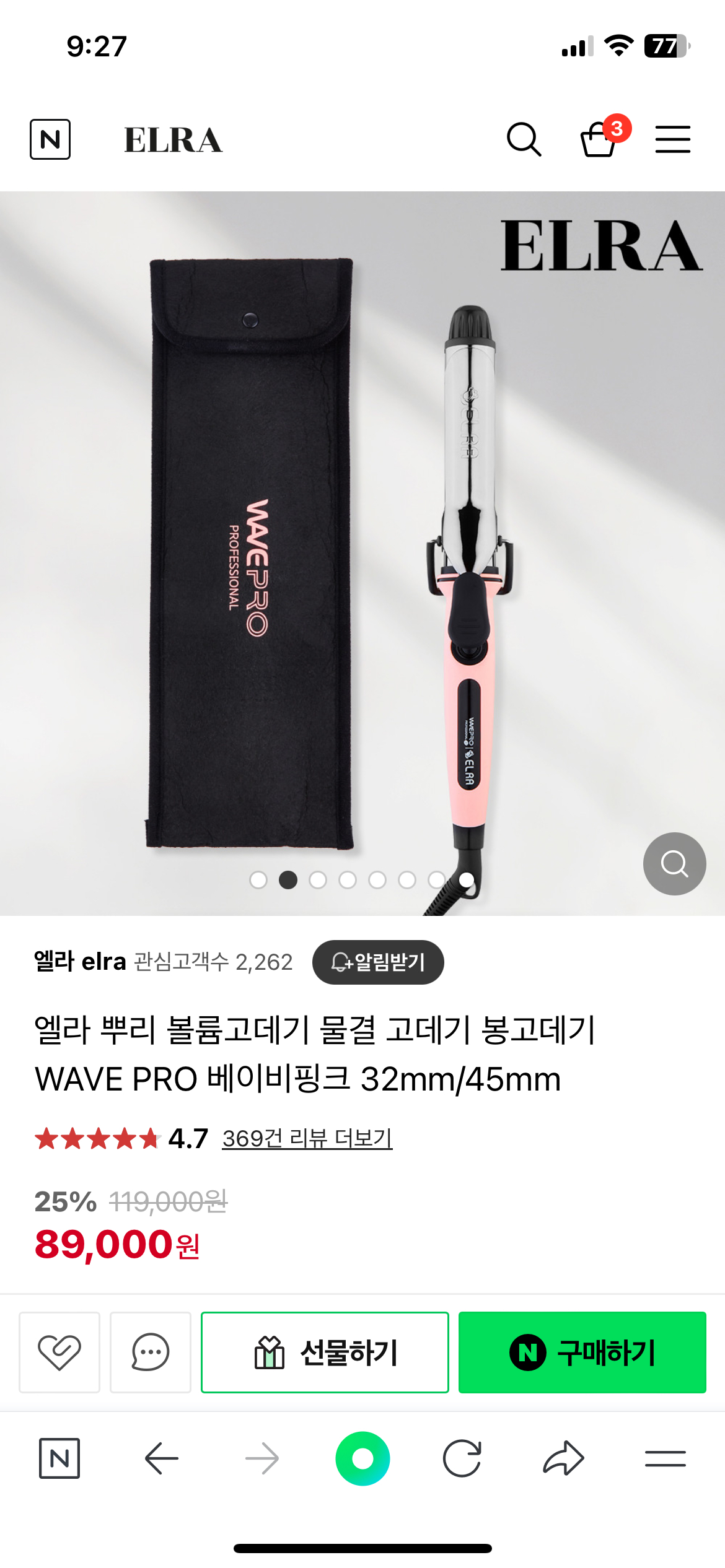Add this product to wishlist heart
This screenshot has width=725, height=1568.
click(x=59, y=1352)
